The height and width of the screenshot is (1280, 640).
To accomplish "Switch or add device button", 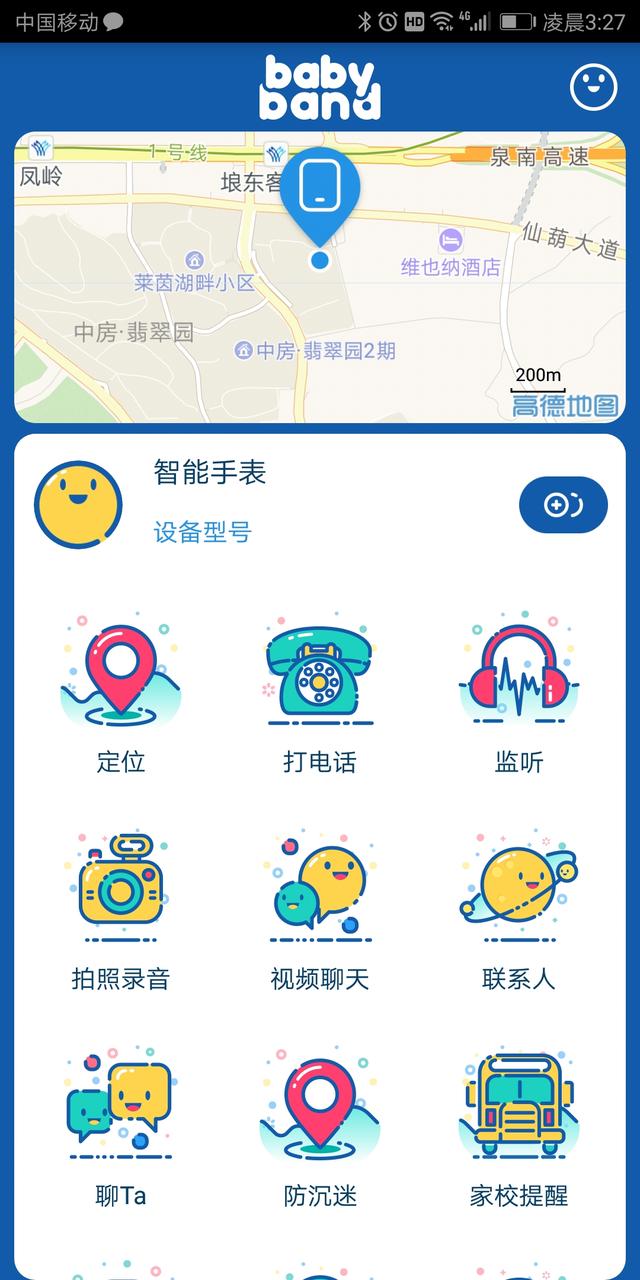I will click(563, 505).
